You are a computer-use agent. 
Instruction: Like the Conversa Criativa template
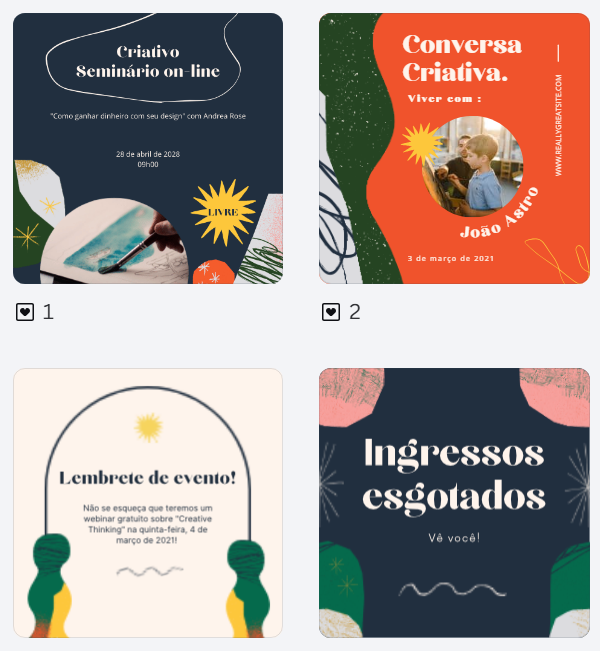pyautogui.click(x=330, y=312)
